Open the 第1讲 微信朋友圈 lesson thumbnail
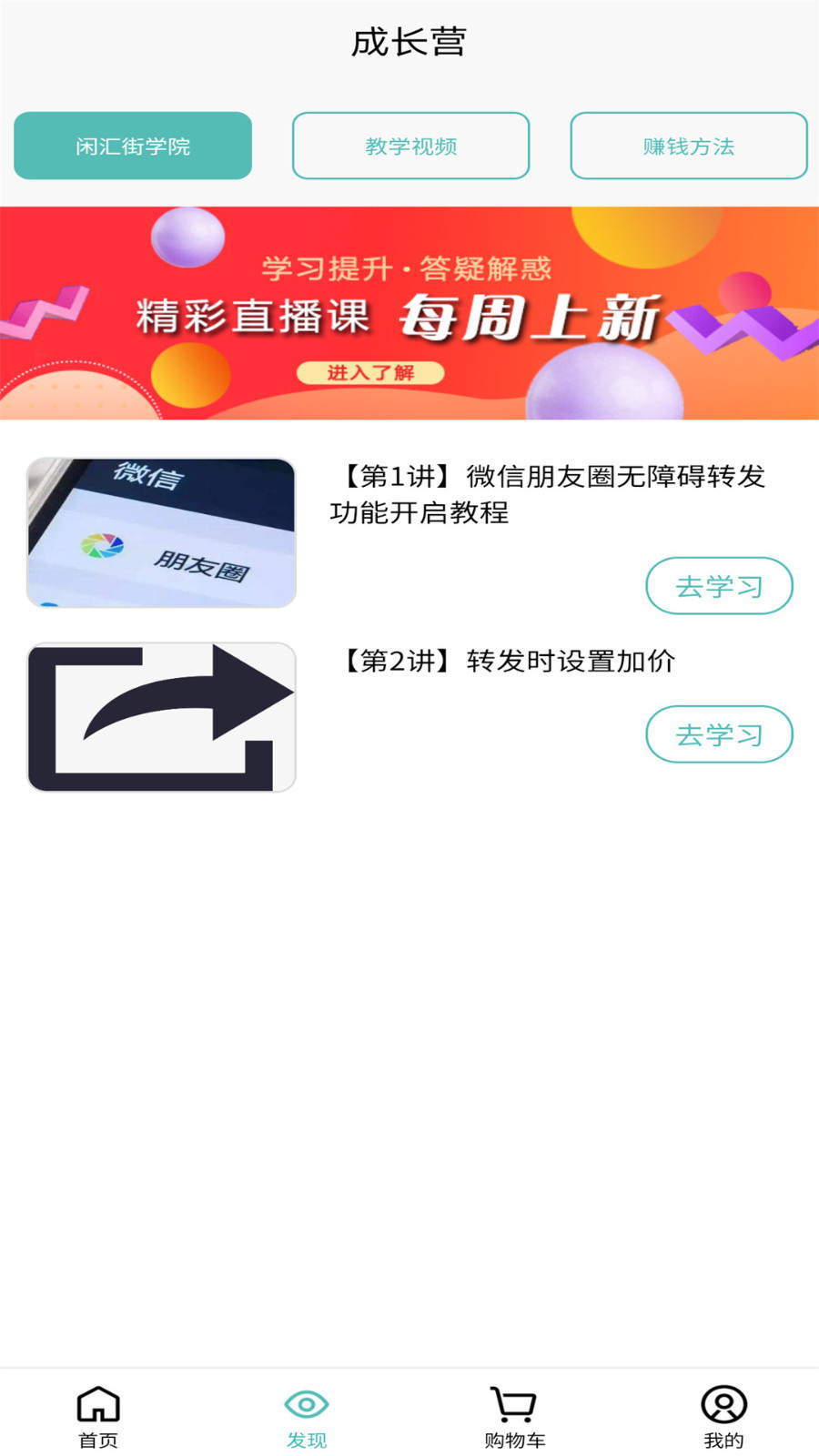 click(x=161, y=533)
